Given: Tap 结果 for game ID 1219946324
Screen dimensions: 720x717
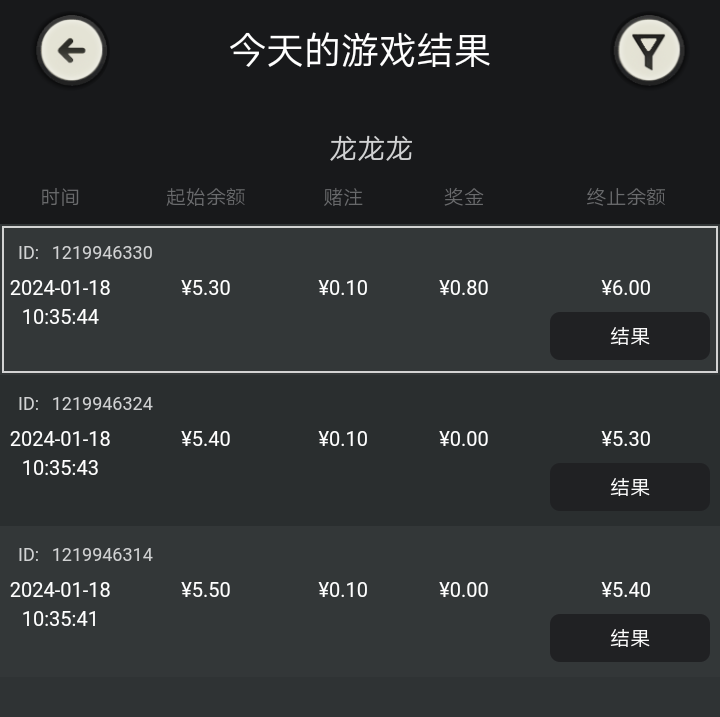Looking at the screenshot, I should coord(629,487).
